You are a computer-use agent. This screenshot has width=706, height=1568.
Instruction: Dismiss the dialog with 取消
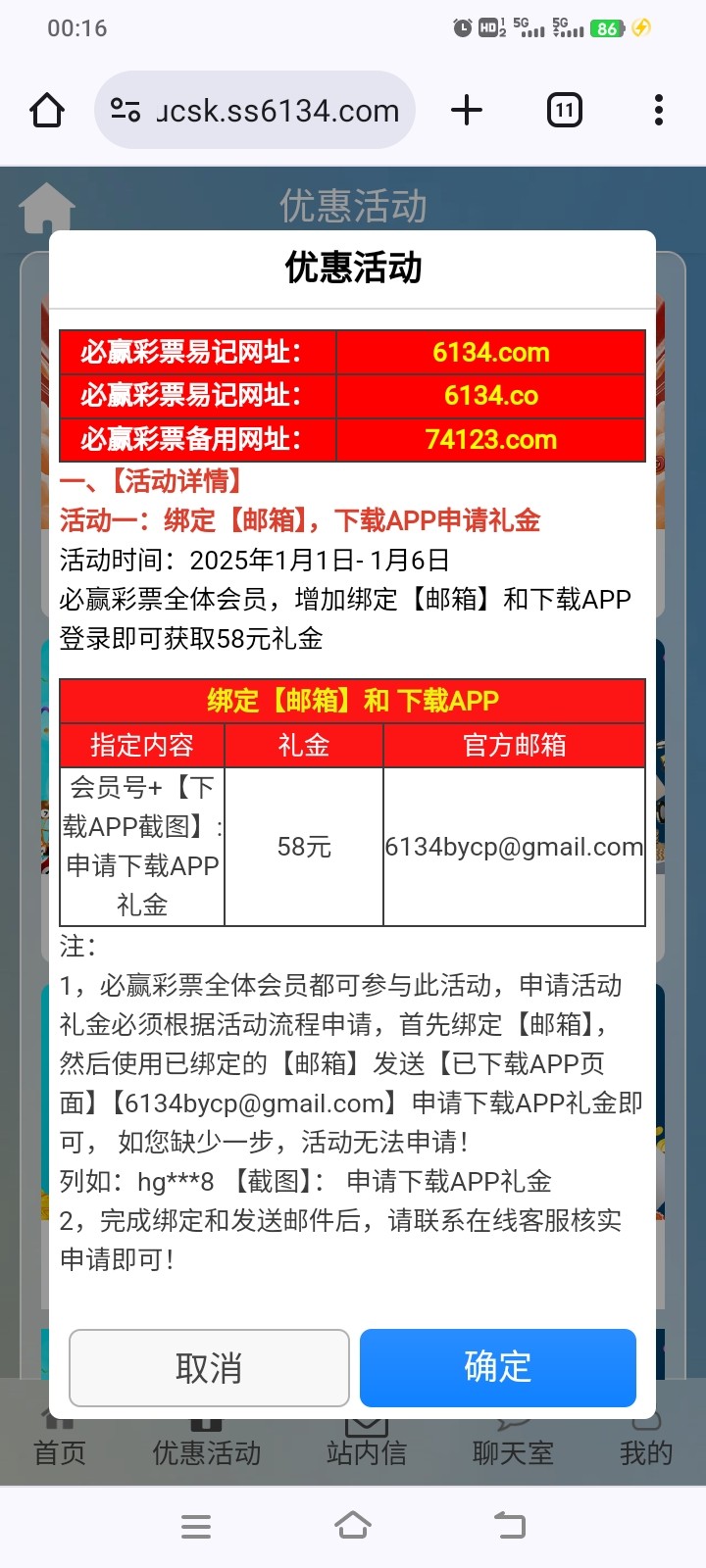[x=209, y=1367]
